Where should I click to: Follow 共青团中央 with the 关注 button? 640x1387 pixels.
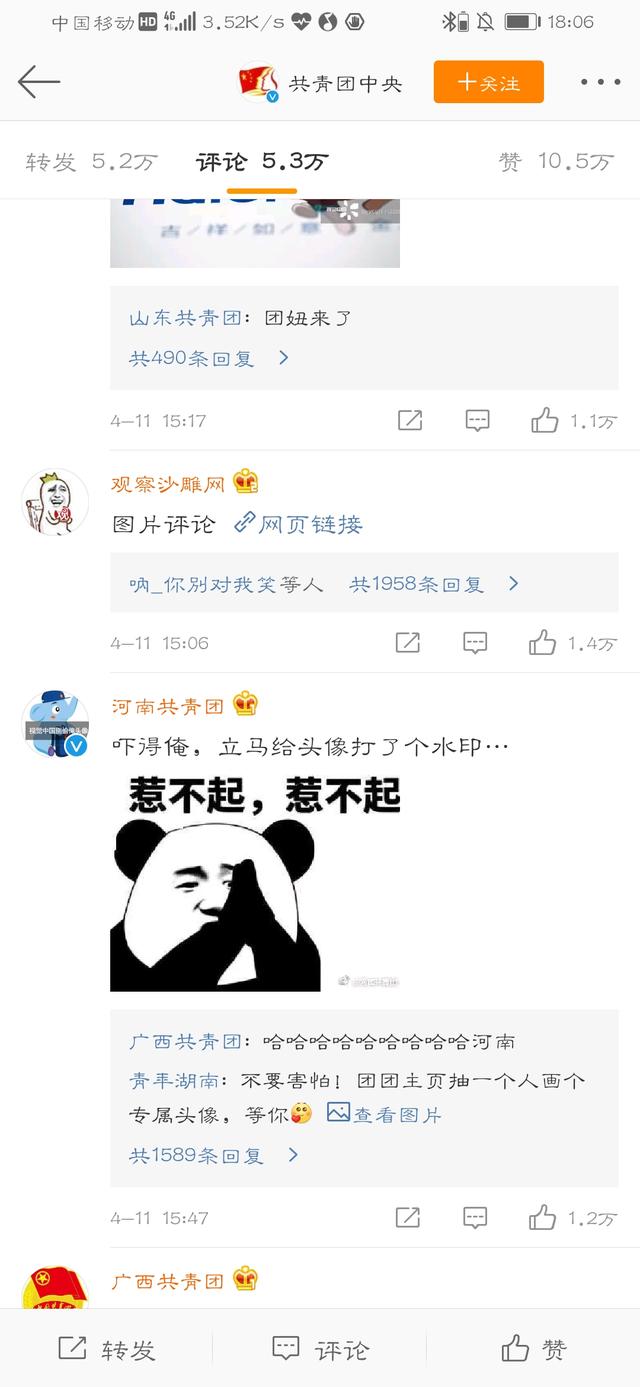point(488,82)
